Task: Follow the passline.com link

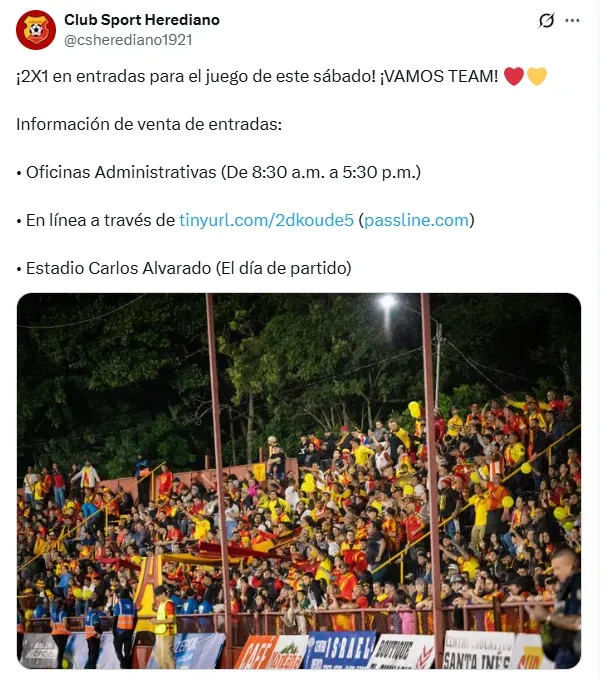Action: coord(416,220)
